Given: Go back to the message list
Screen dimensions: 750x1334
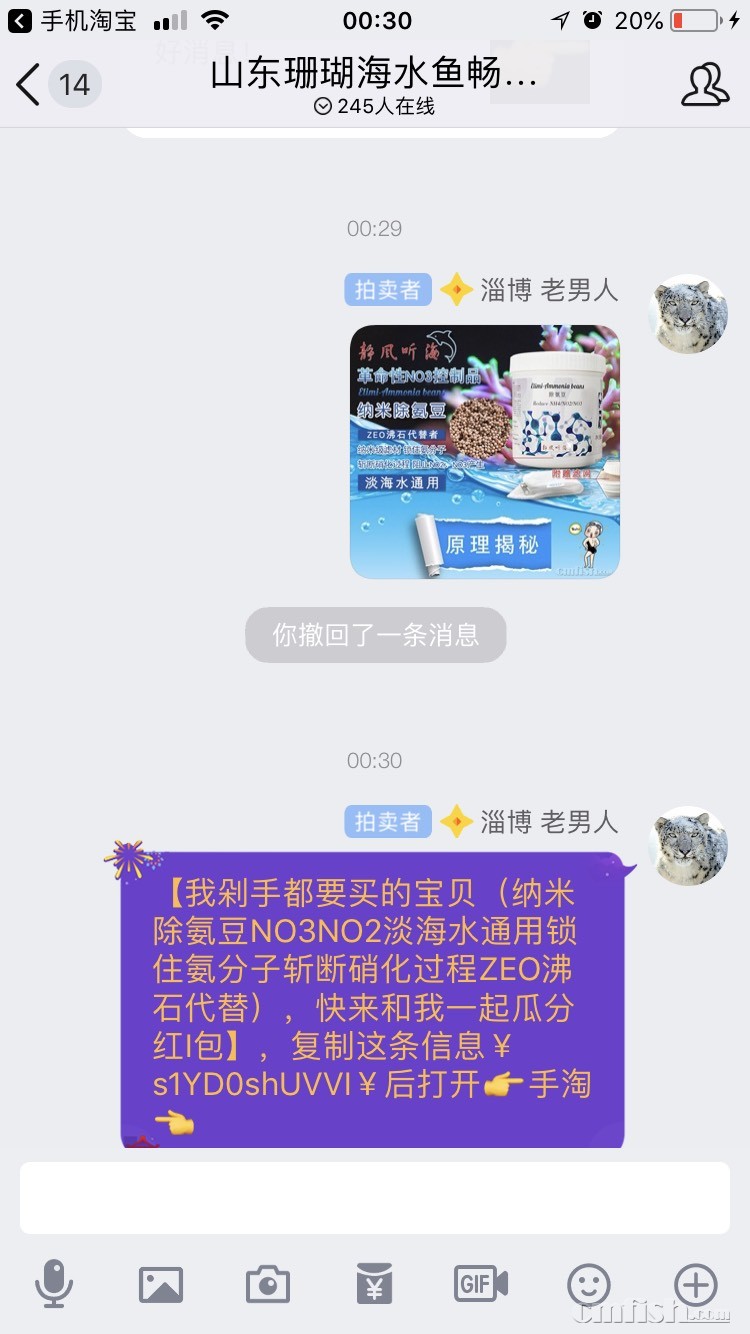Looking at the screenshot, I should [30, 85].
